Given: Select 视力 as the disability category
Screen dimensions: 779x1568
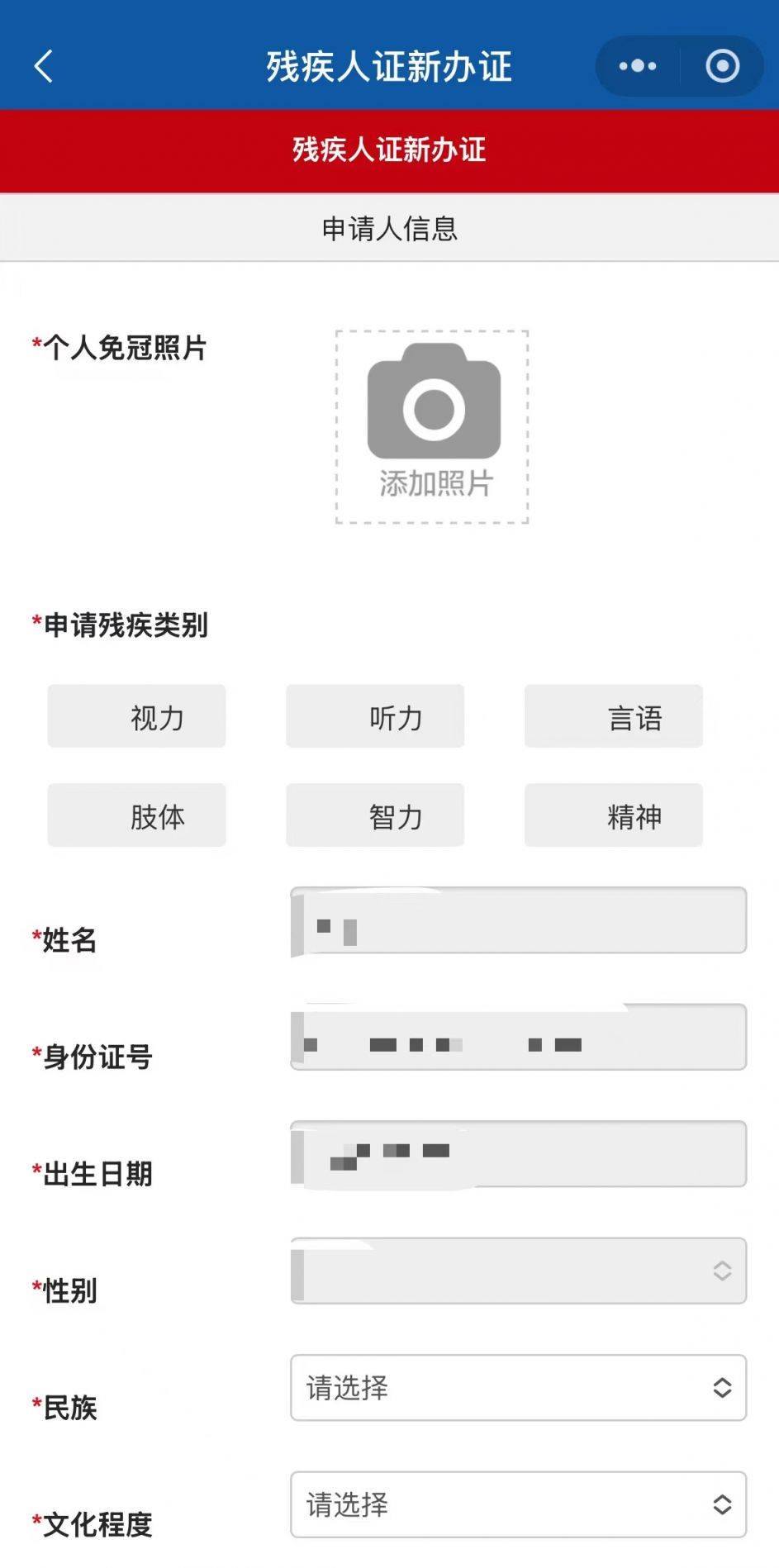Looking at the screenshot, I should 136,716.
